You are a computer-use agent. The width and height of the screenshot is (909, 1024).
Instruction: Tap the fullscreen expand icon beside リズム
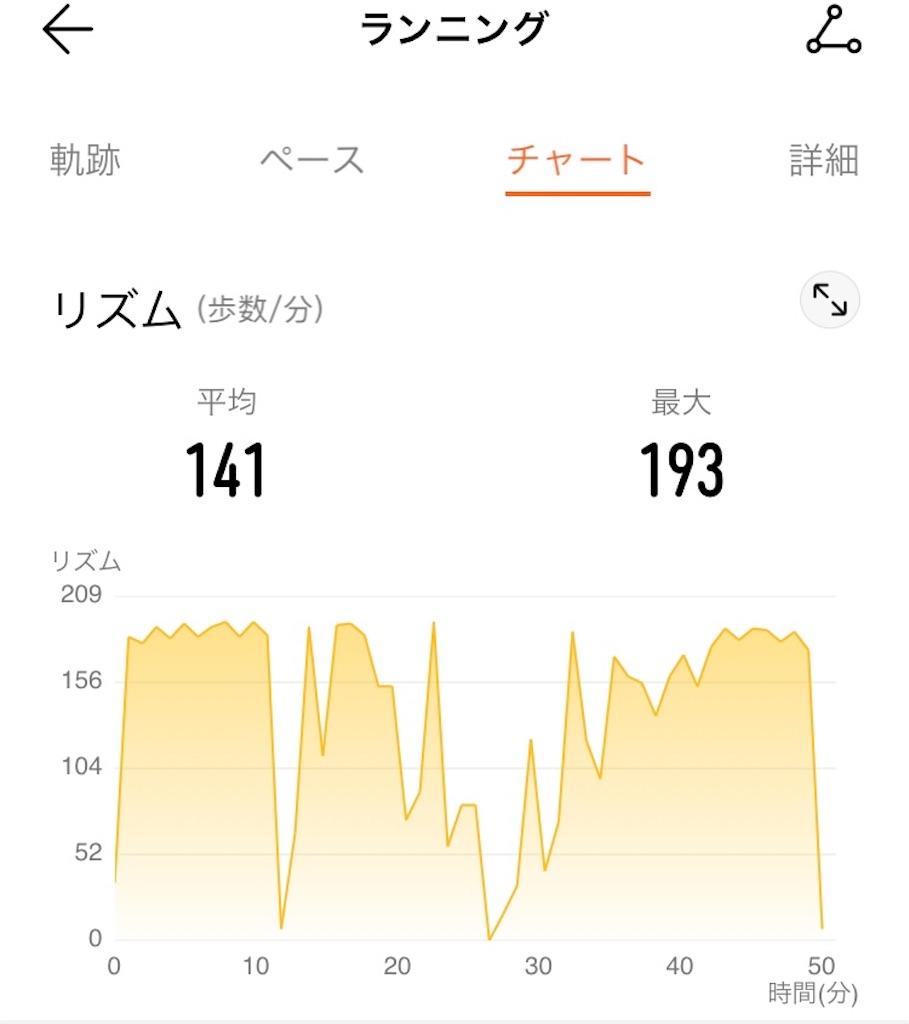point(830,299)
